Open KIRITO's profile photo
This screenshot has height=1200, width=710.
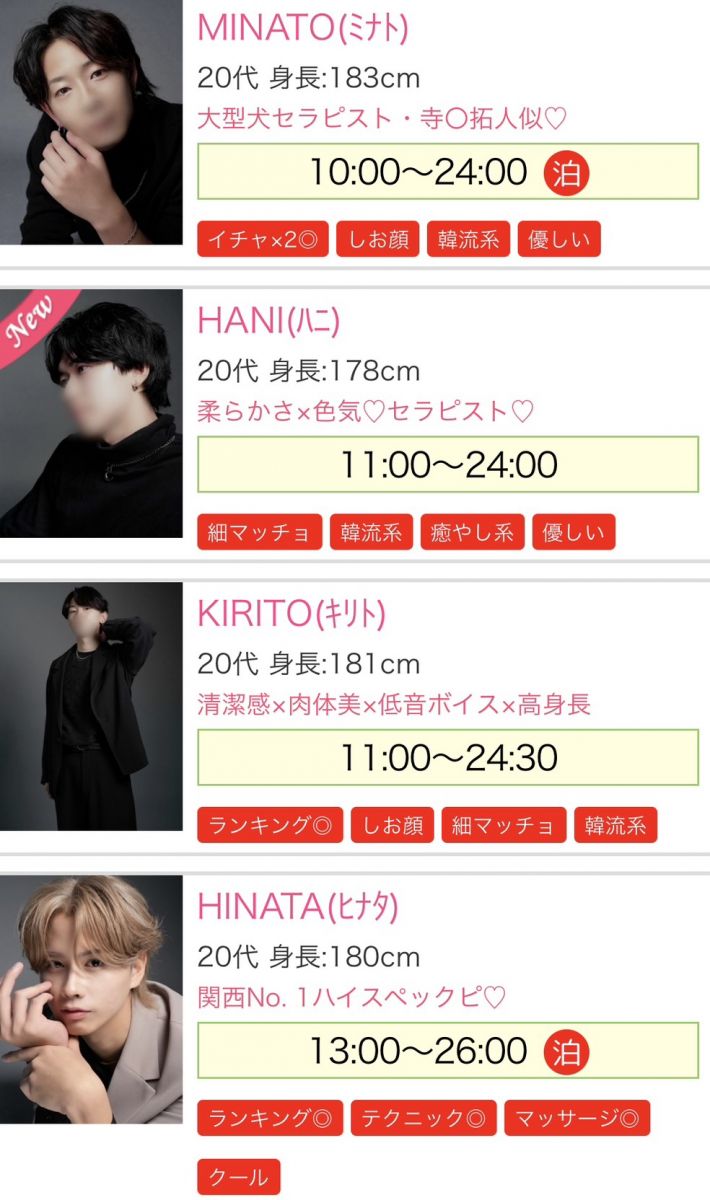[91, 706]
